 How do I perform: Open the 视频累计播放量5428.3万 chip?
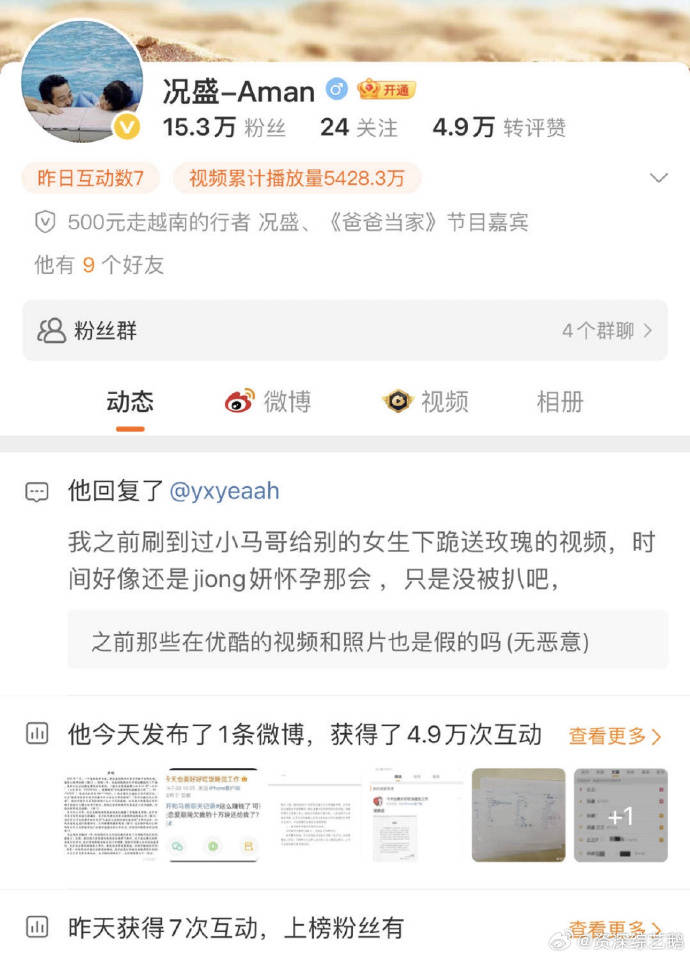click(x=297, y=178)
